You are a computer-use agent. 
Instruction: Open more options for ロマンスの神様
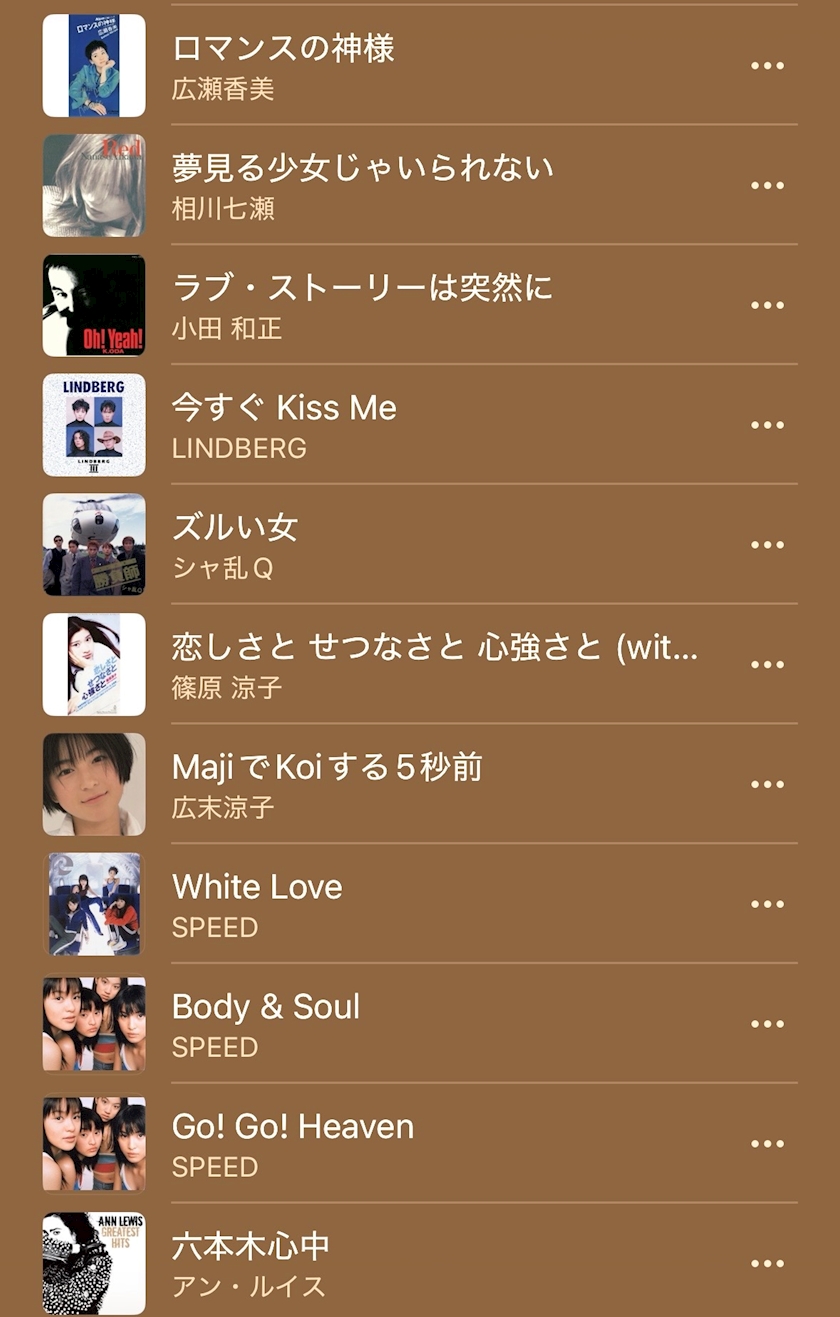tap(767, 66)
